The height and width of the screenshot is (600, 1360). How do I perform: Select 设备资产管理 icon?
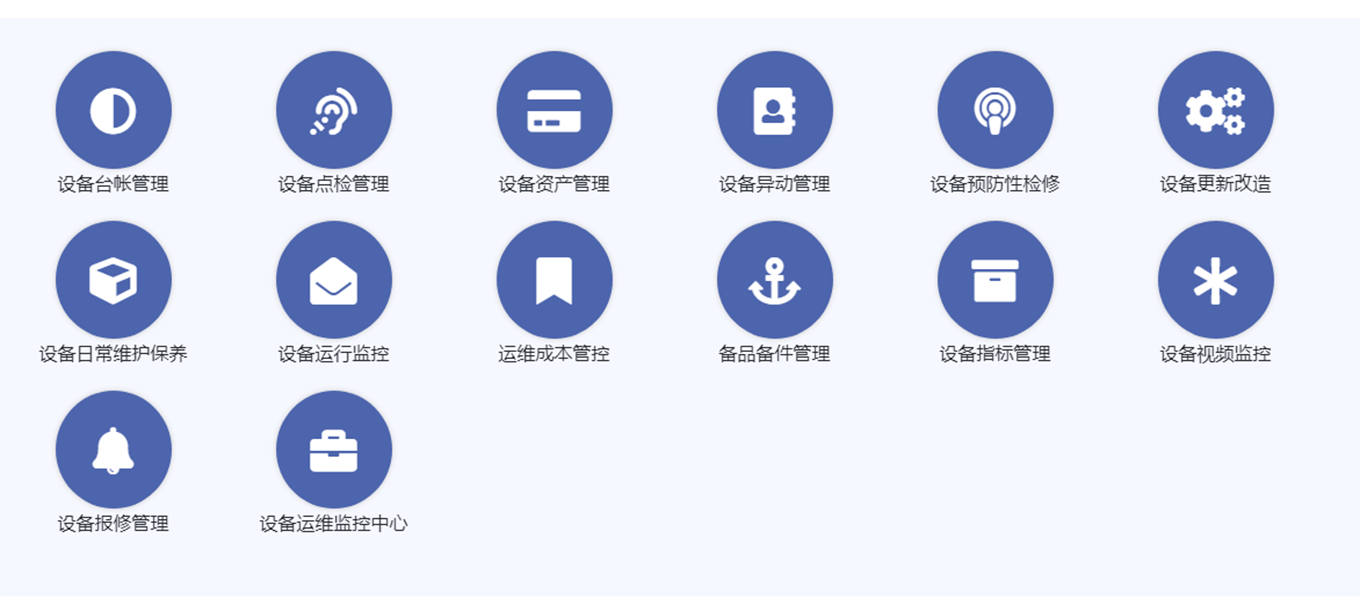[554, 110]
